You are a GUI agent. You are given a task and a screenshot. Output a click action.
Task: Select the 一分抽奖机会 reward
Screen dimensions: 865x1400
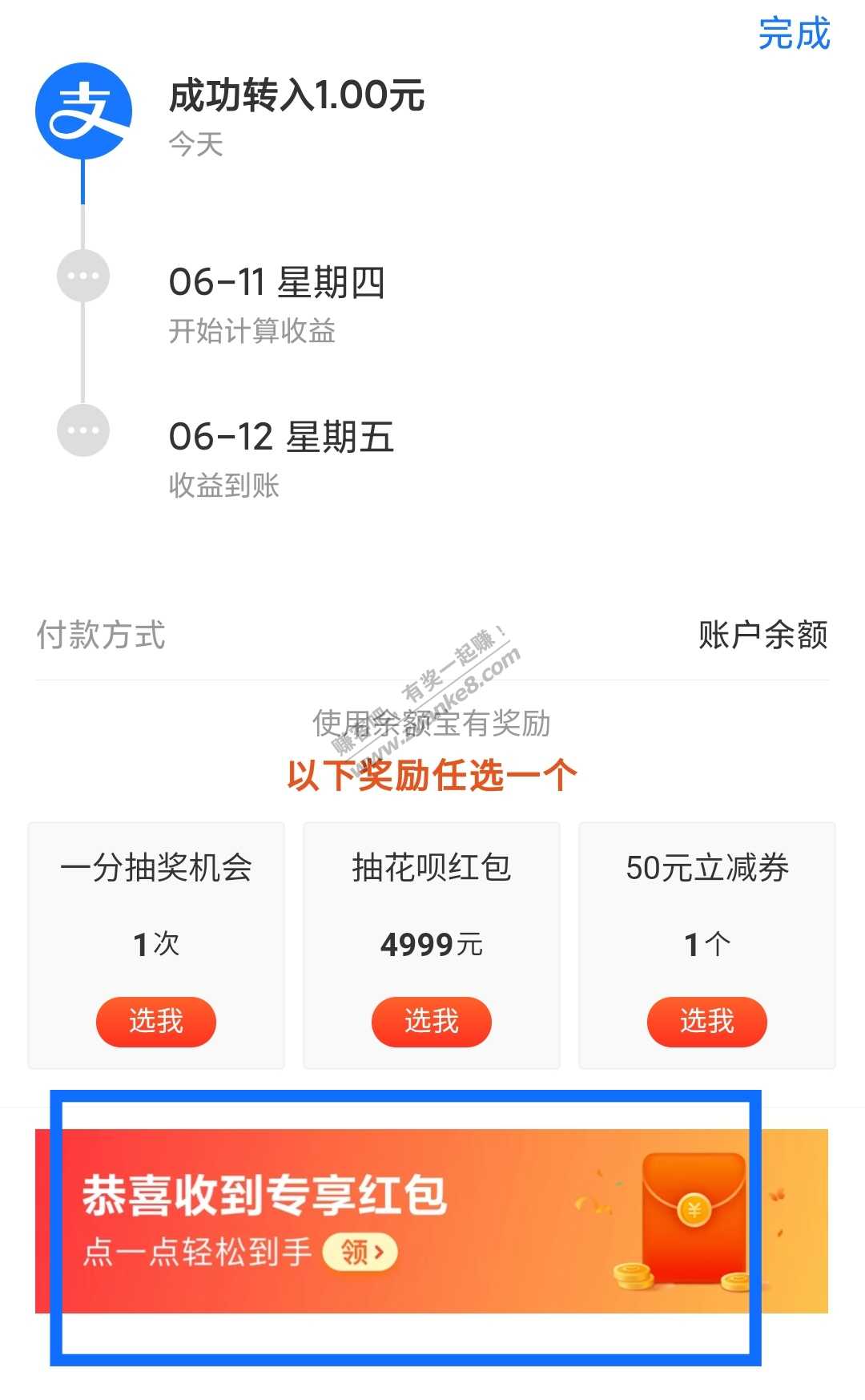(x=156, y=1021)
